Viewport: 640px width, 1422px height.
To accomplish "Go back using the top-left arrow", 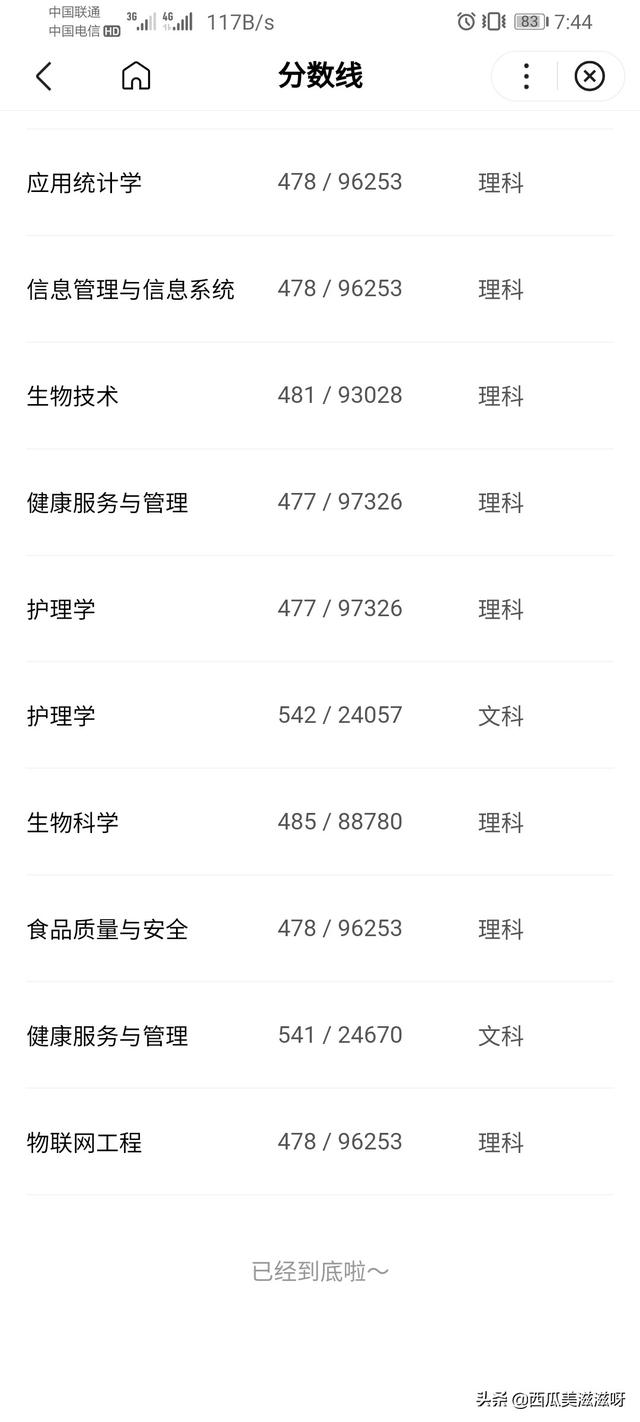I will point(43,76).
